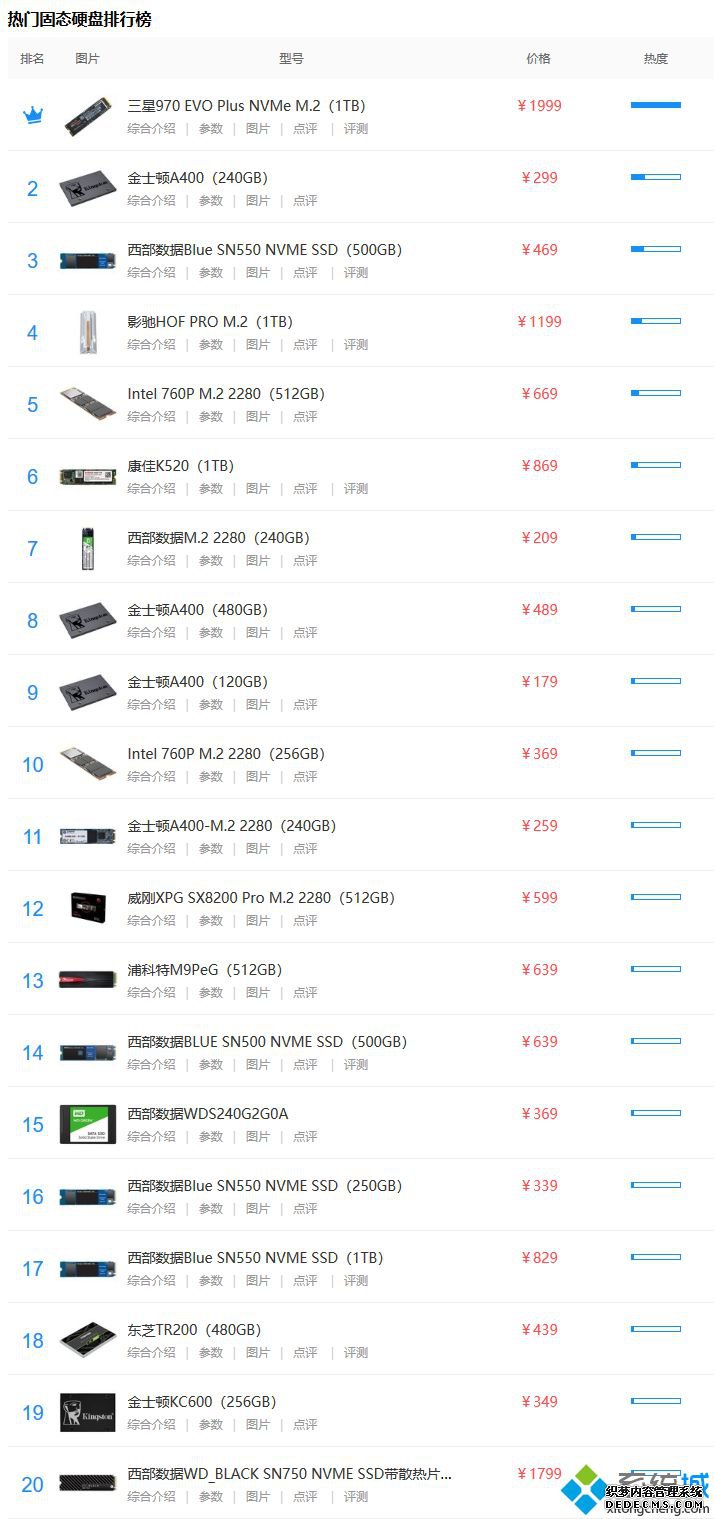This screenshot has width=714, height=1519.
Task: Open the 西部数据WD_BLACK SN750 product link
Action: tap(289, 1474)
